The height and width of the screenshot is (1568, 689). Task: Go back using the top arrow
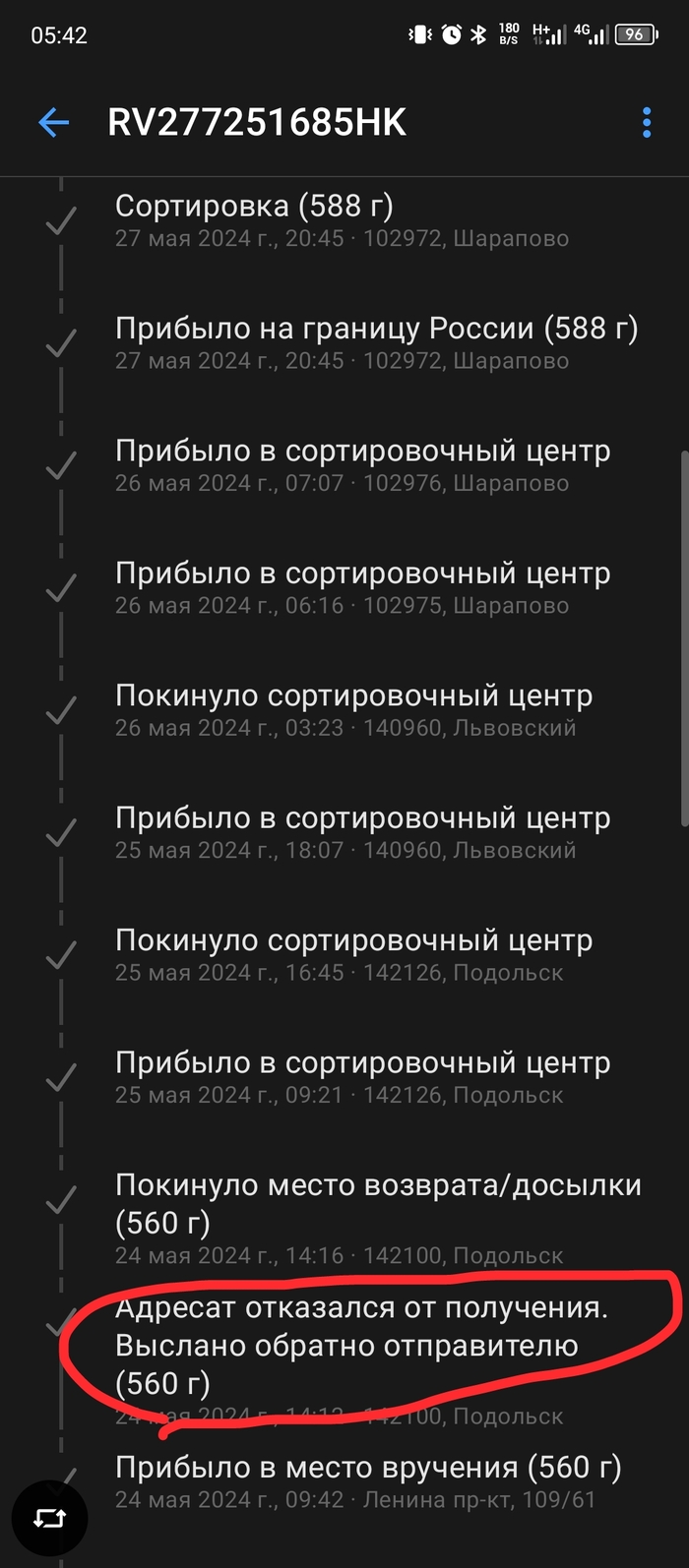coord(53,123)
